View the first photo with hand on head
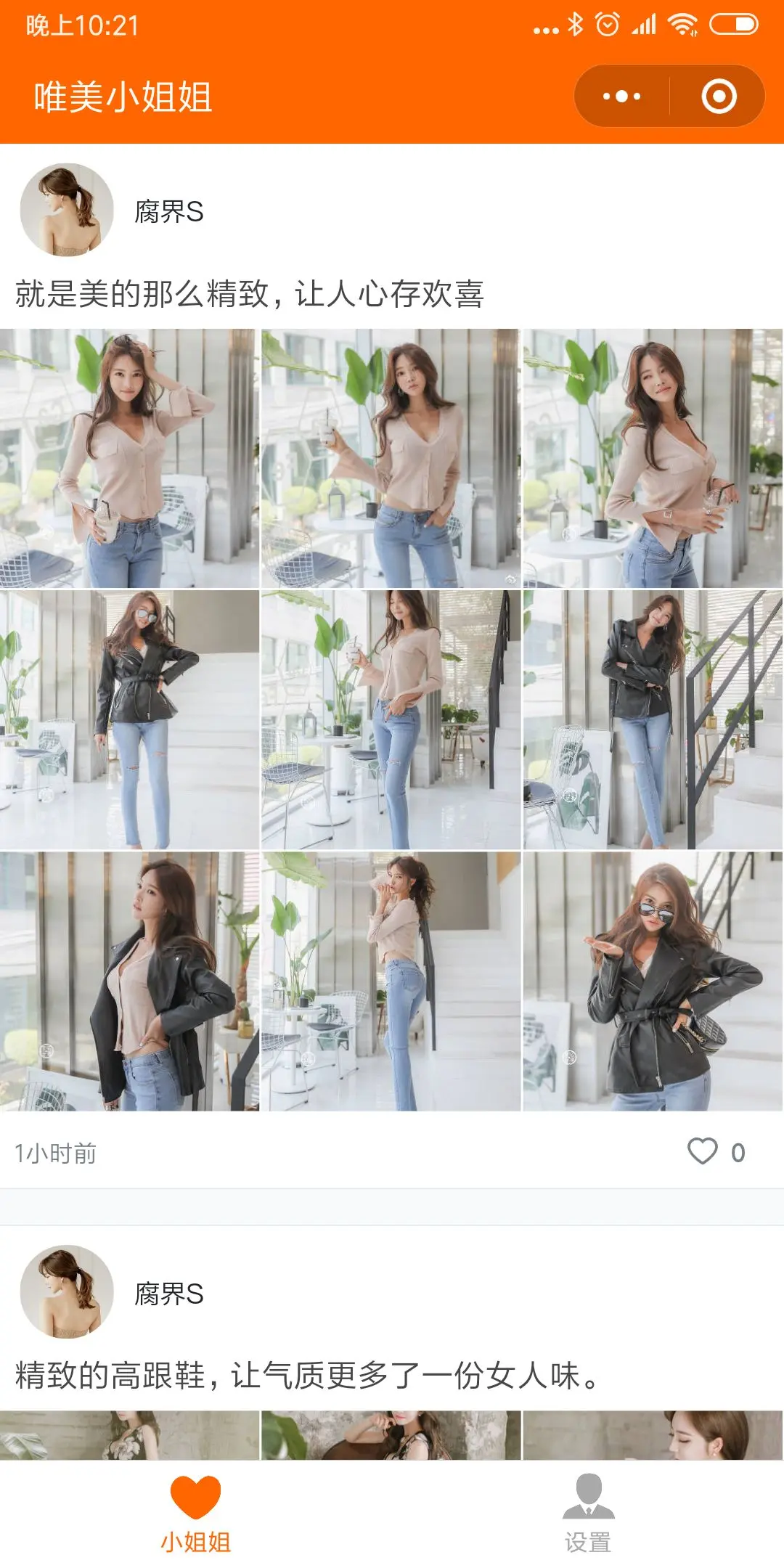The image size is (784, 1568). point(129,458)
